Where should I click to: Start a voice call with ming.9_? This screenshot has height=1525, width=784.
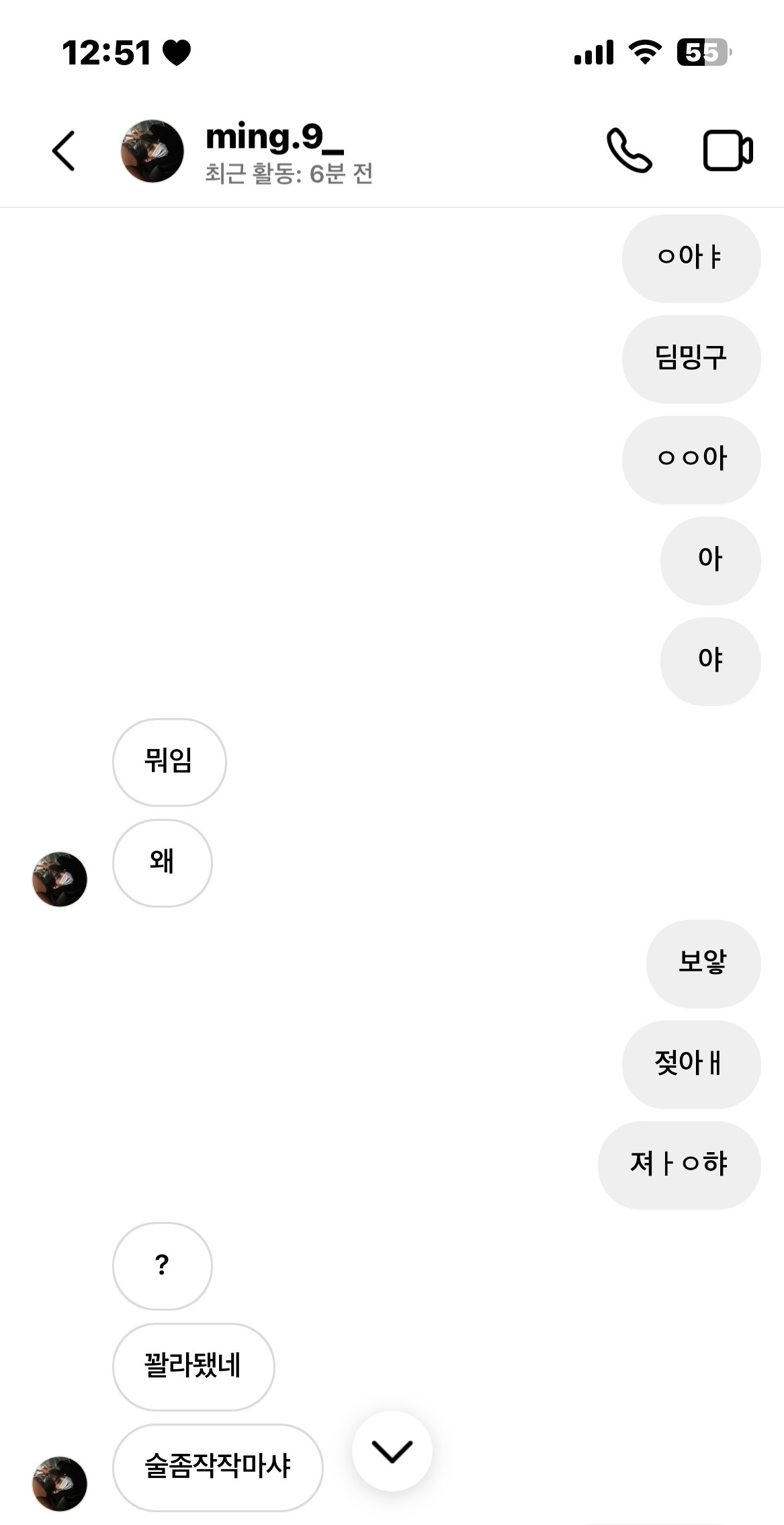[629, 151]
